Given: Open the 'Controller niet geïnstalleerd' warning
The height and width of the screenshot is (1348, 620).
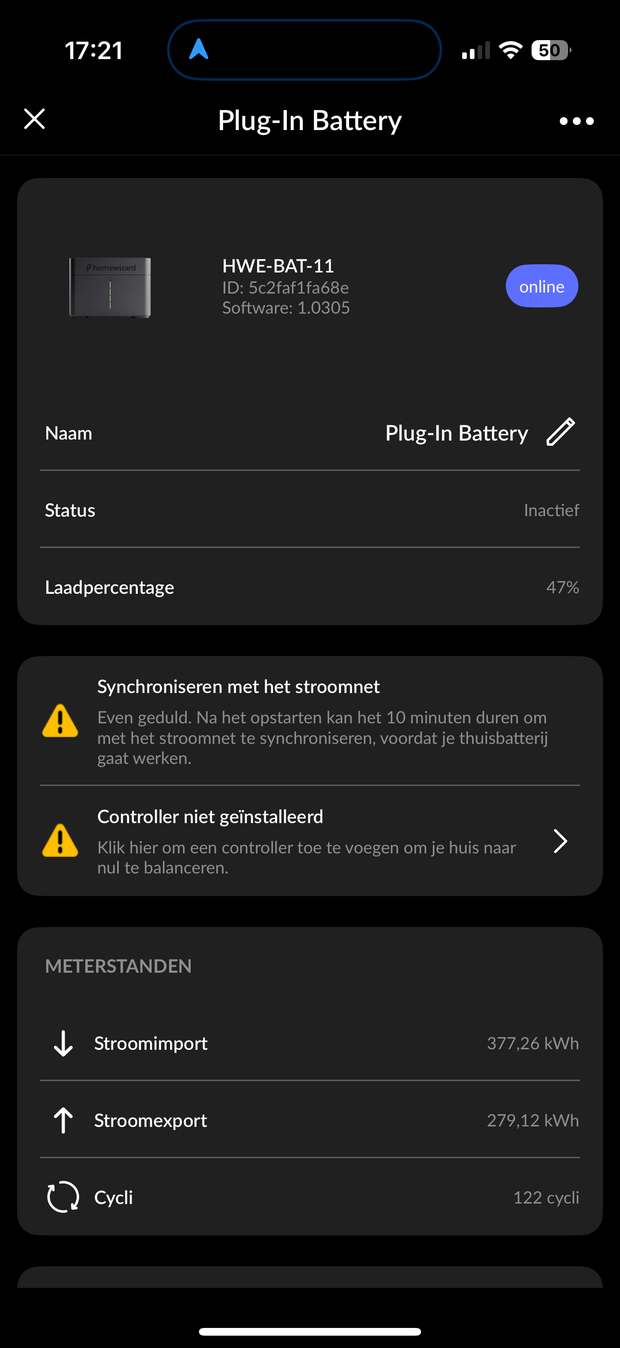Looking at the screenshot, I should (310, 841).
